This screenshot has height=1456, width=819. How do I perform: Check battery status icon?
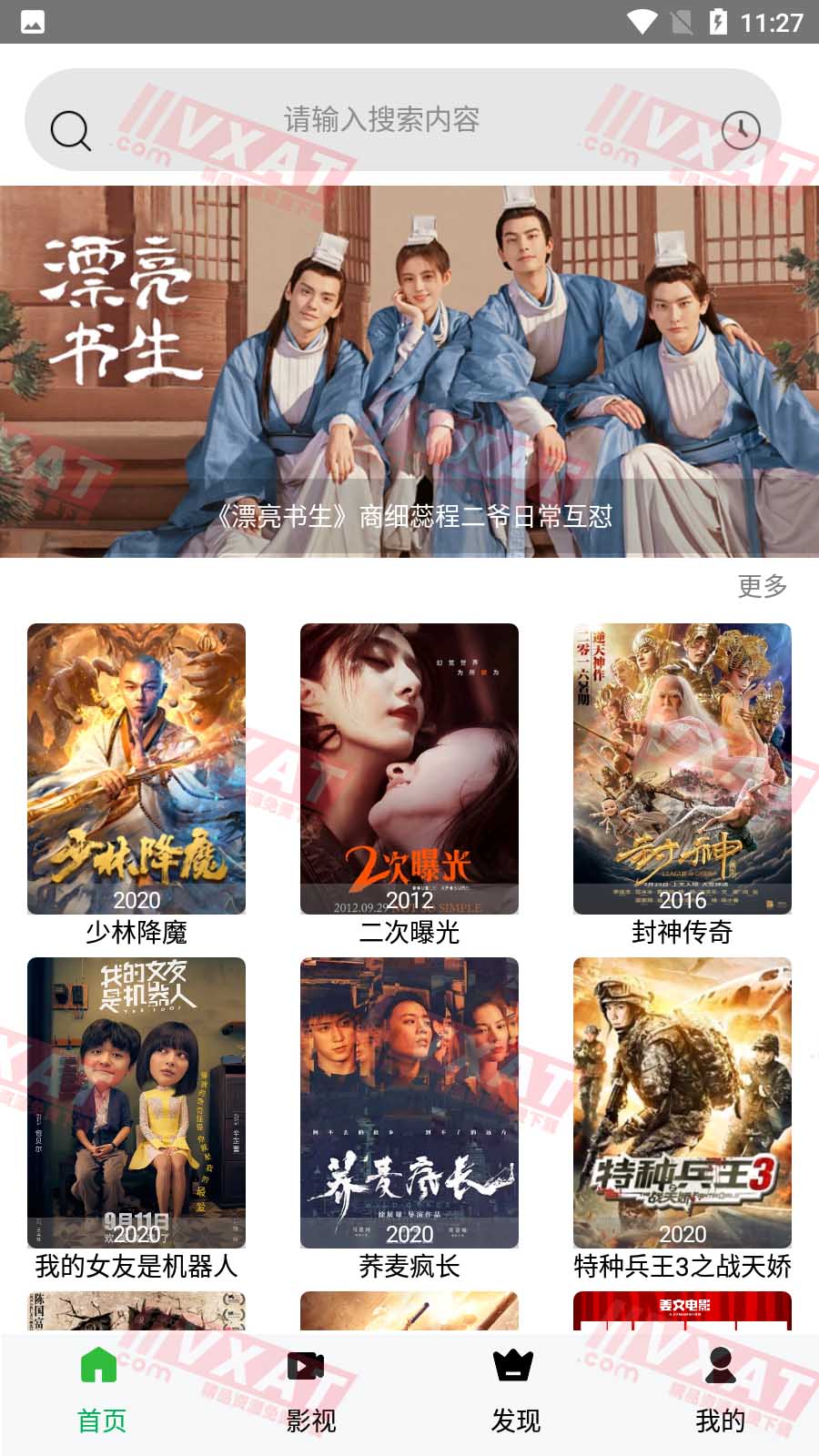click(x=718, y=23)
